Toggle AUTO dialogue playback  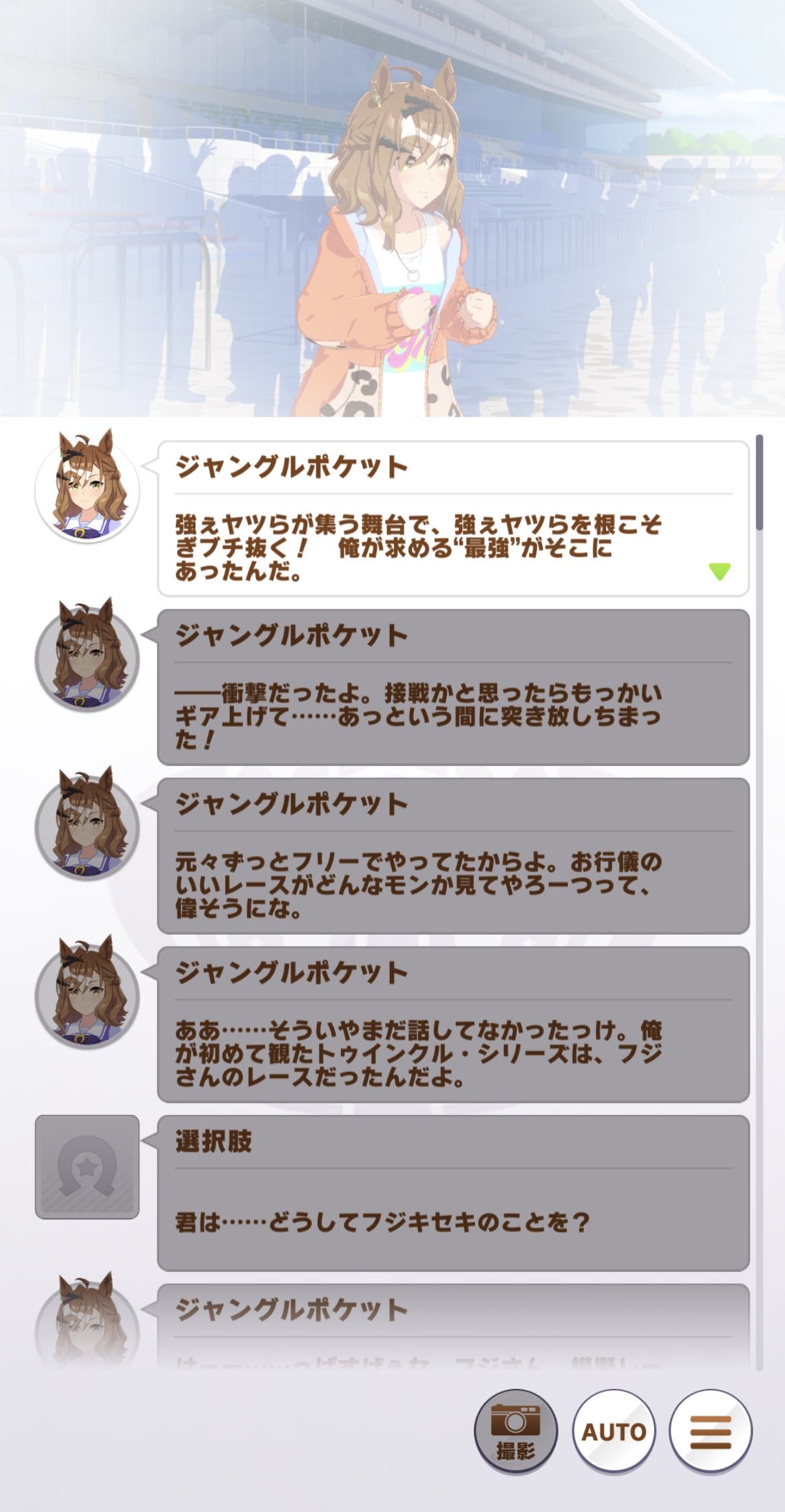pyautogui.click(x=613, y=1431)
